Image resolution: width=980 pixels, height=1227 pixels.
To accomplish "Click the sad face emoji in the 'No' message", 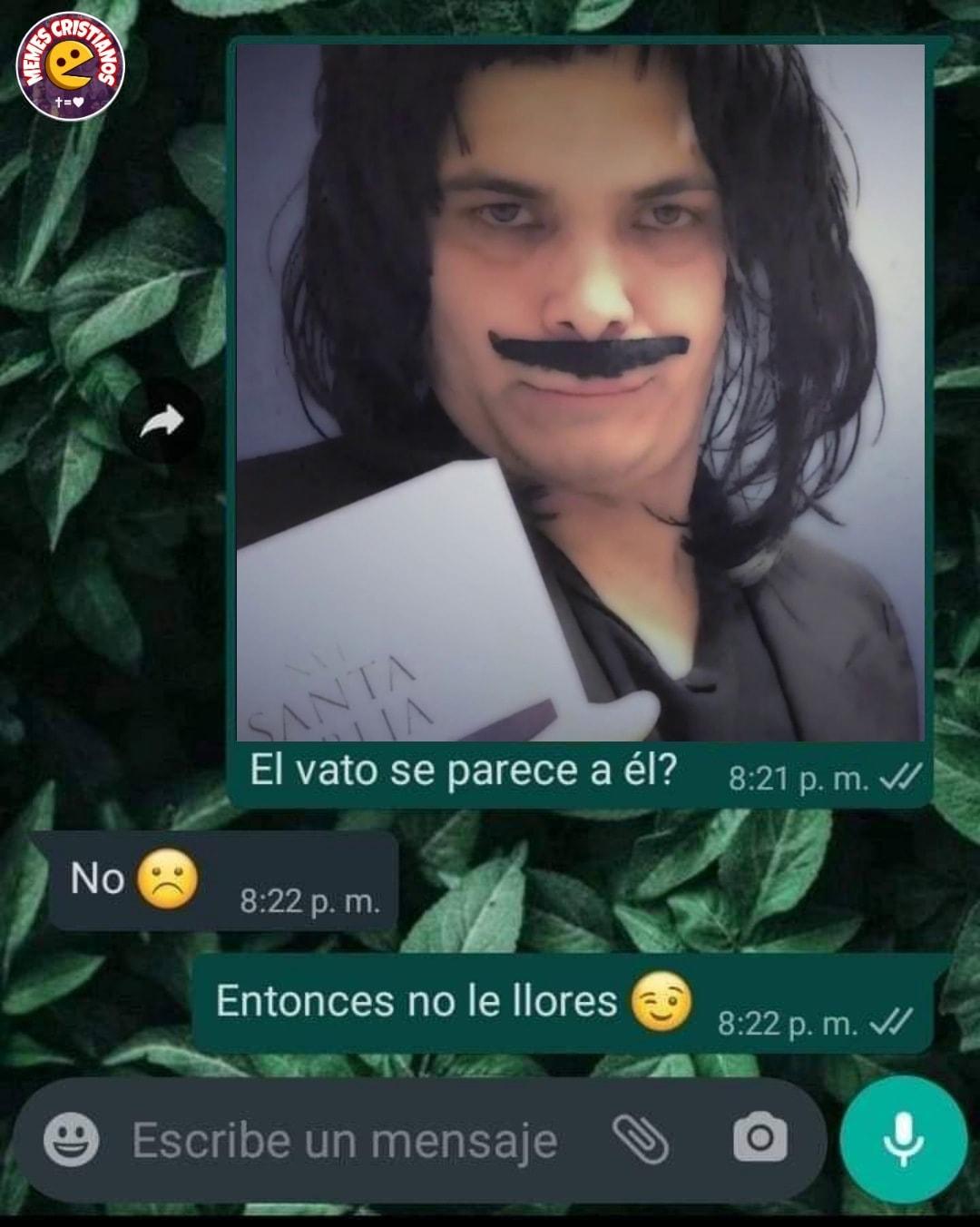I will point(166,879).
